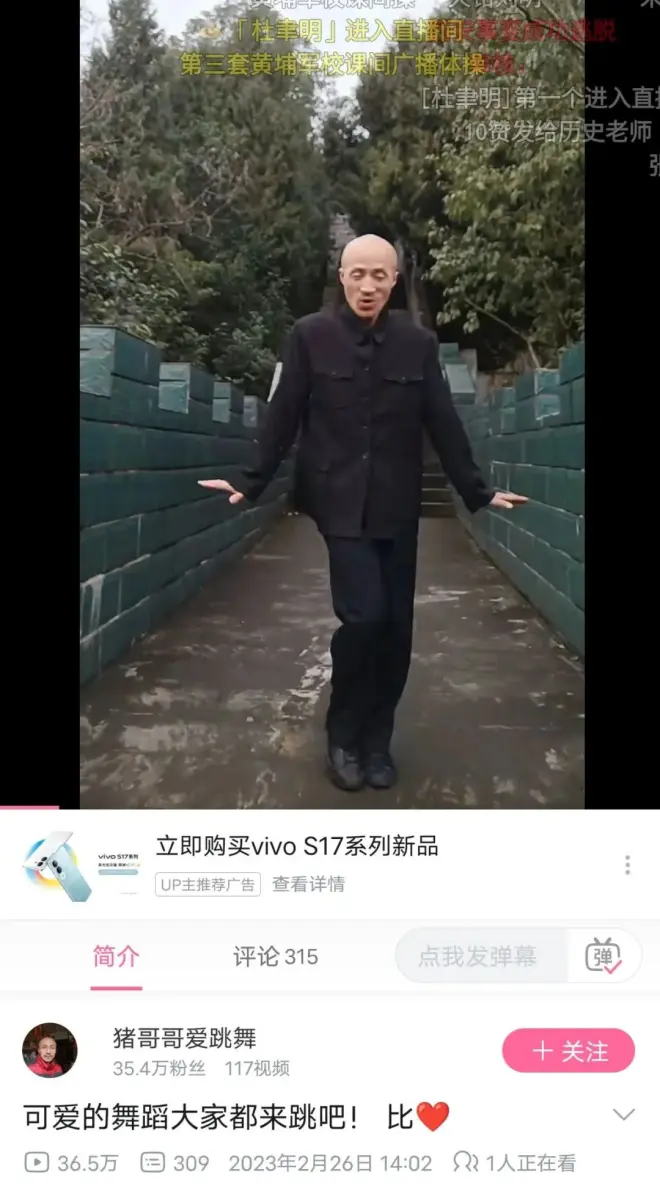This screenshot has width=660, height=1199.
Task: Open the vivo S17 series ad banner
Action: (x=297, y=846)
